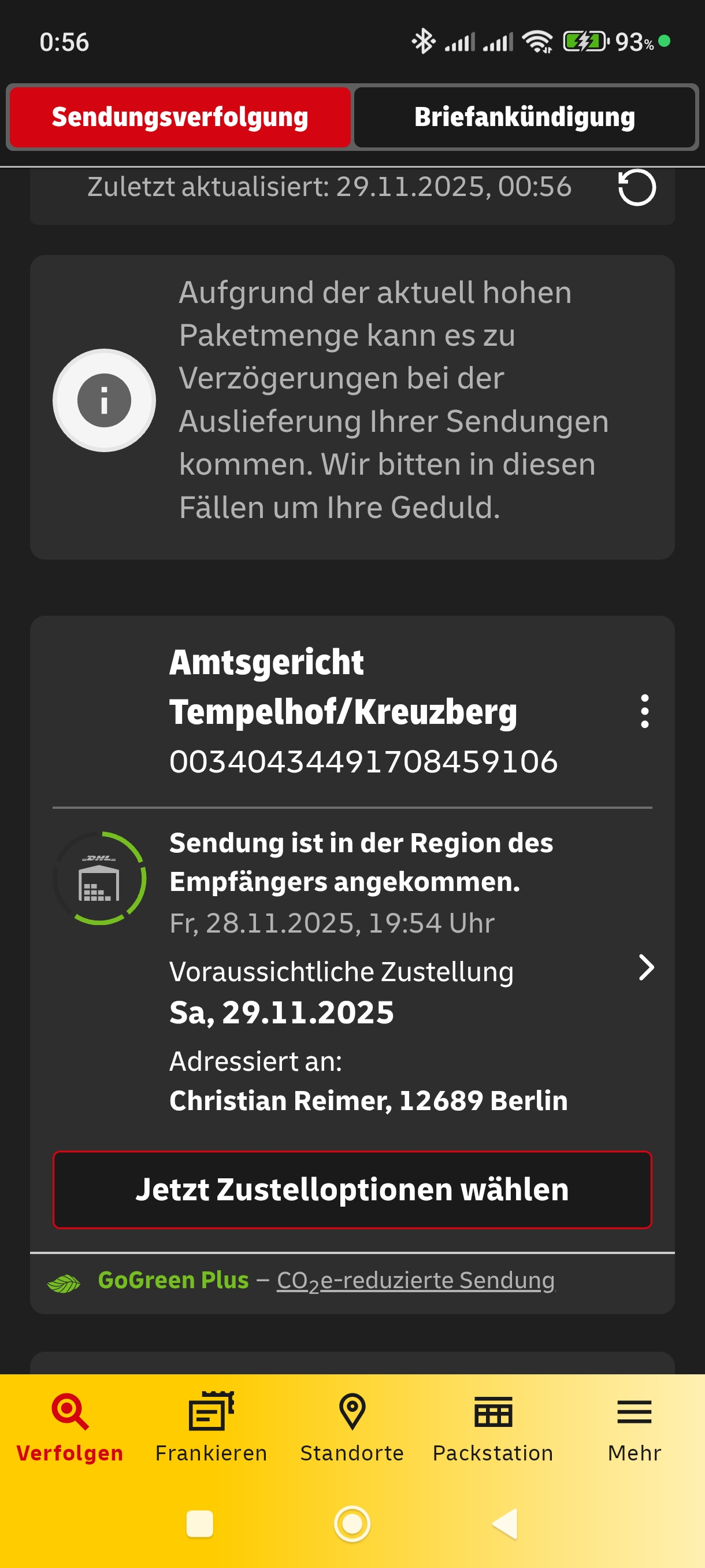Open the Mehr menu
The width and height of the screenshot is (705, 1568).
pos(634,1427)
